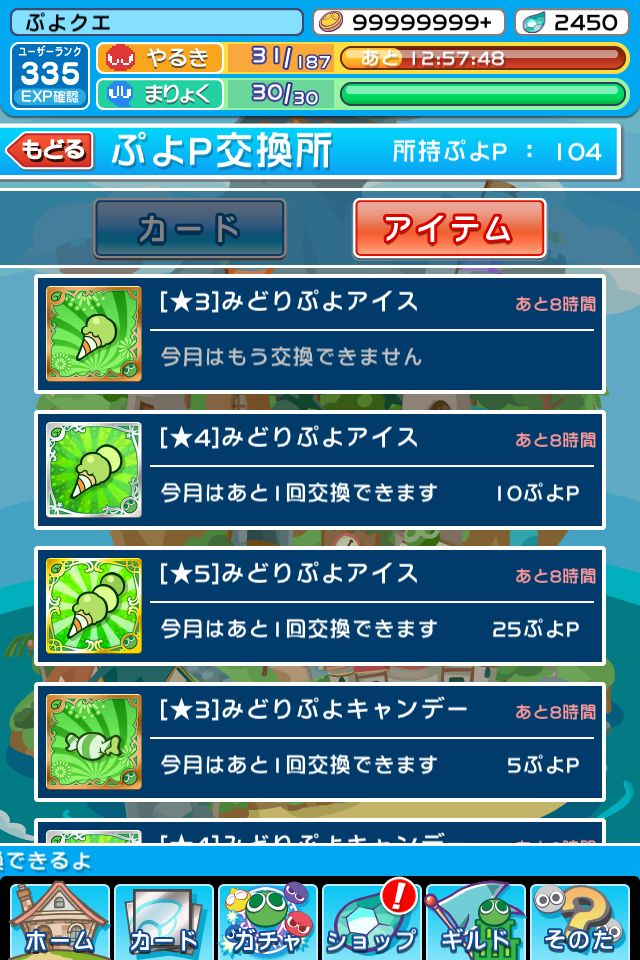Open the カード menu in bottom bar

tap(164, 922)
